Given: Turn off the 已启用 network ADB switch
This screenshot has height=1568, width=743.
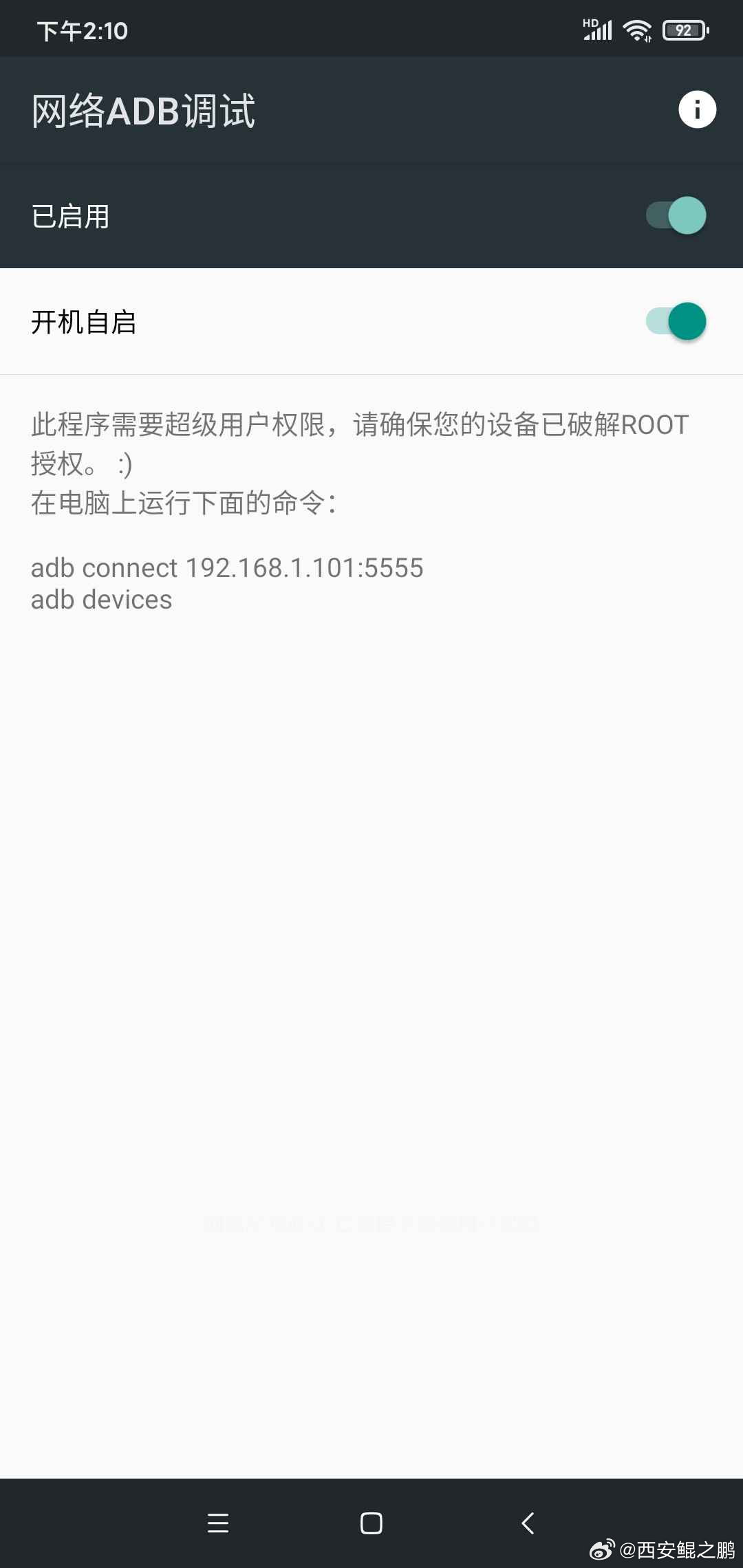Looking at the screenshot, I should coord(676,215).
